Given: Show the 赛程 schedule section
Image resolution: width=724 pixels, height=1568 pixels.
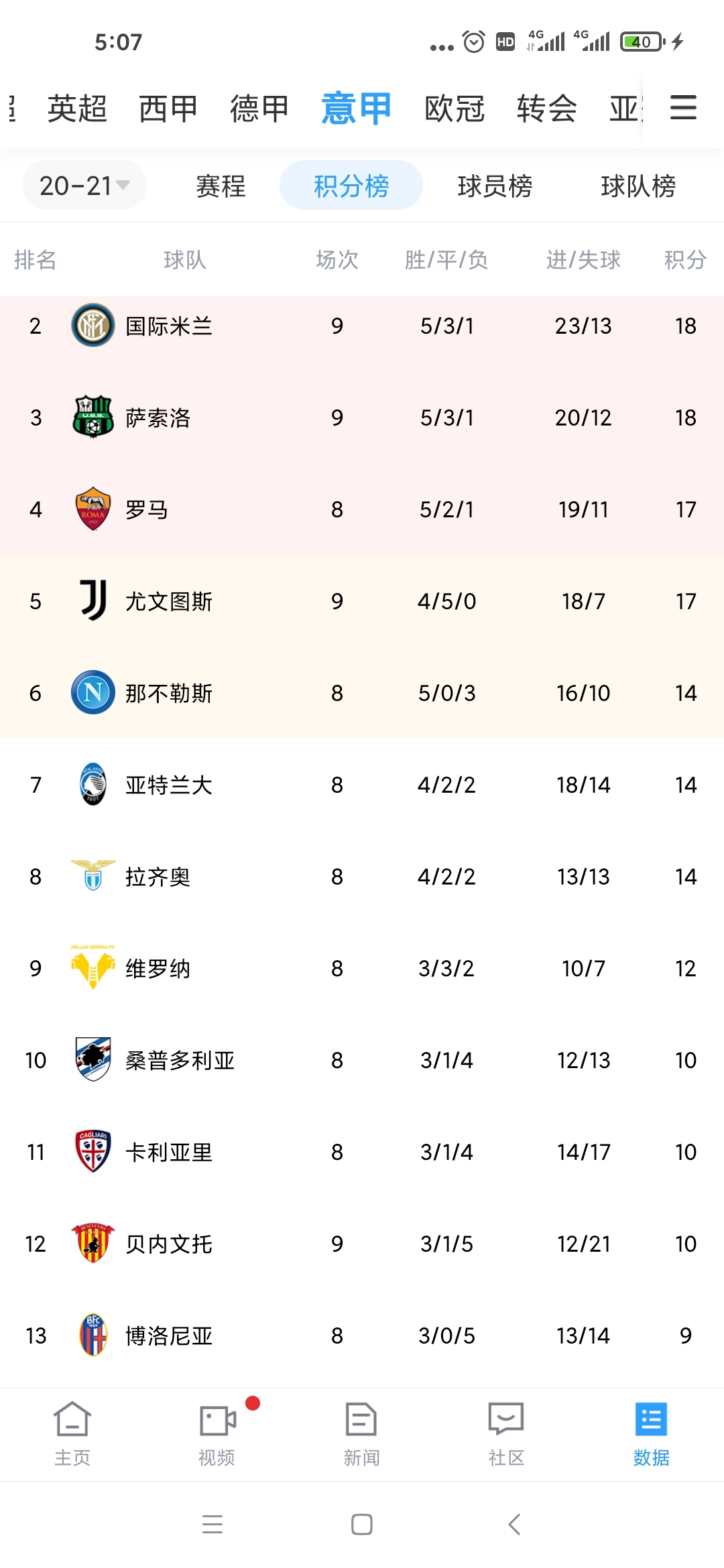Looking at the screenshot, I should pos(221,186).
